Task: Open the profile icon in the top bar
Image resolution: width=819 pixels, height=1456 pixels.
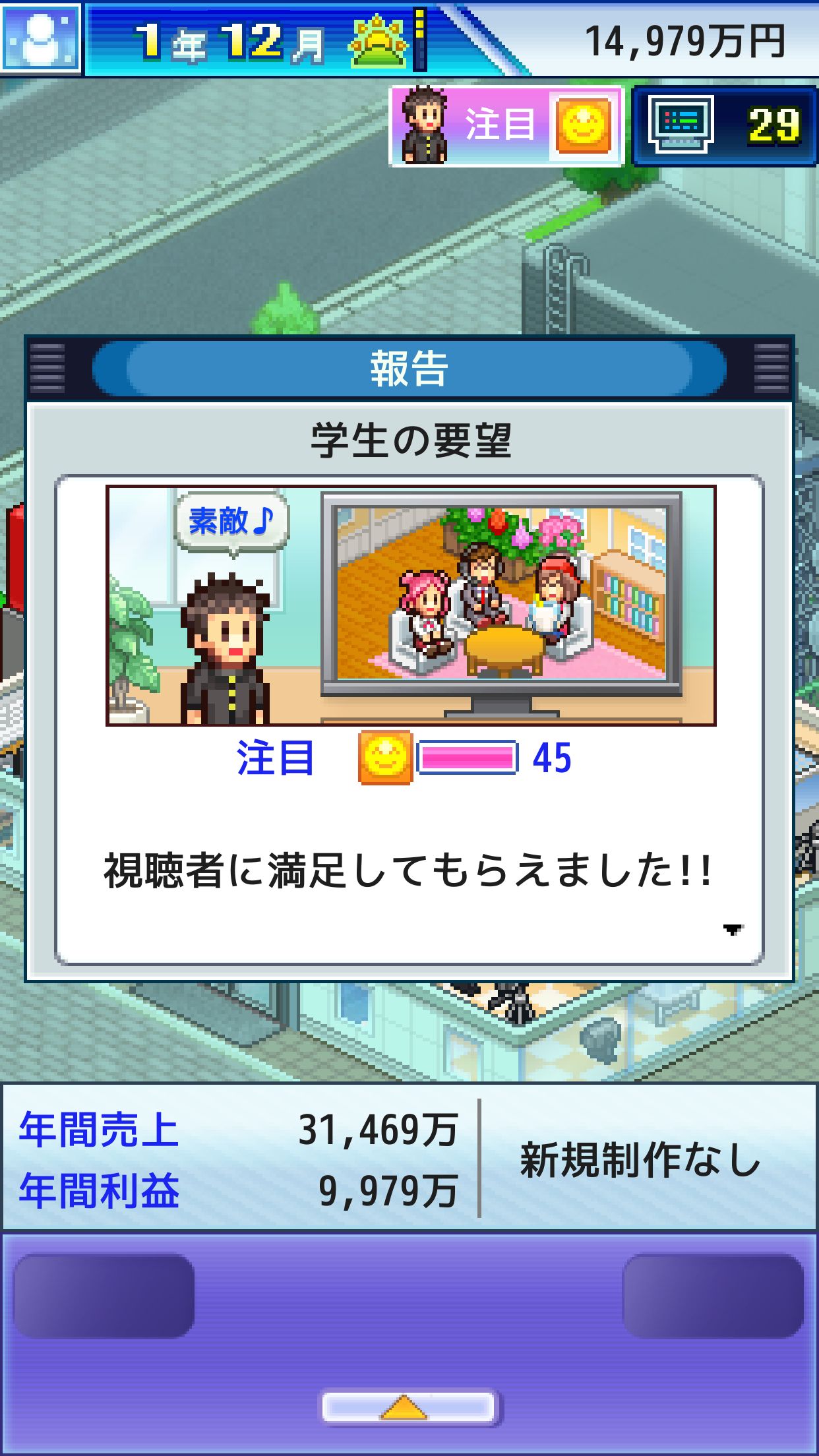Action: point(41,38)
